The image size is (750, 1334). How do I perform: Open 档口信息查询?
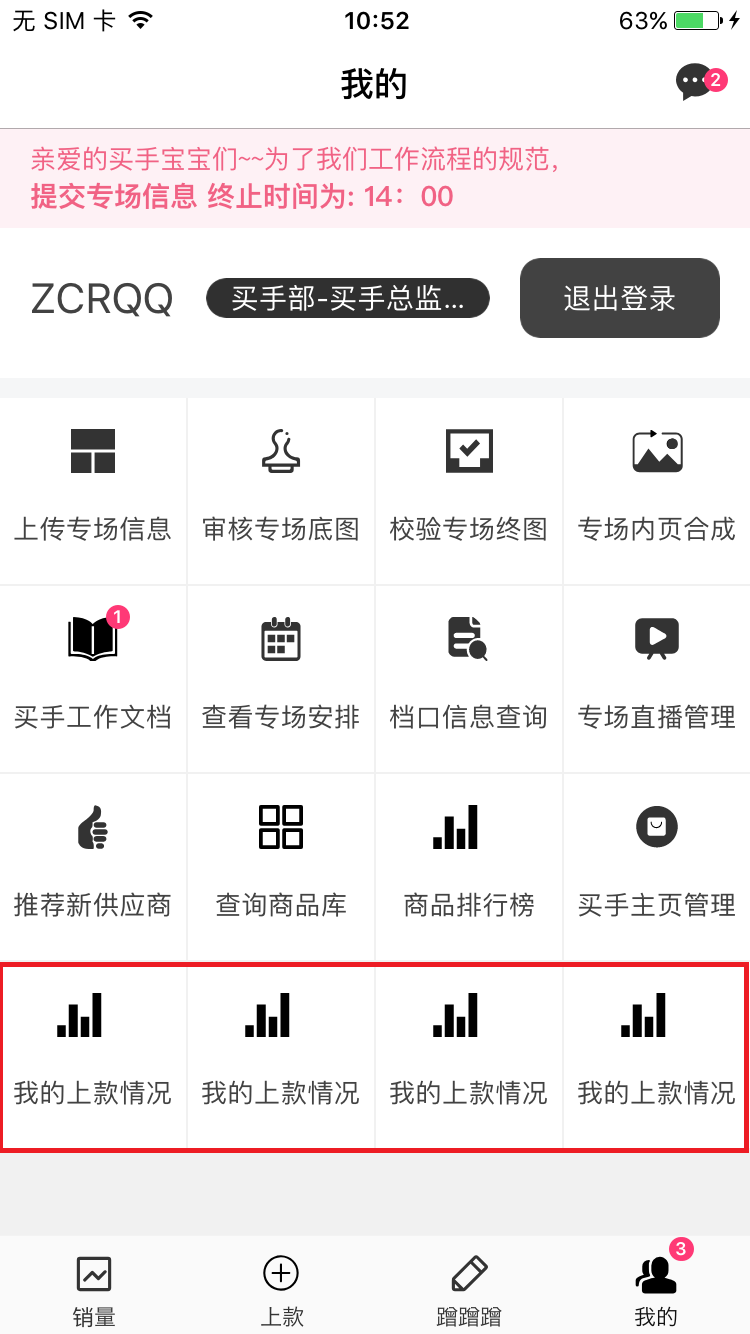coord(469,679)
